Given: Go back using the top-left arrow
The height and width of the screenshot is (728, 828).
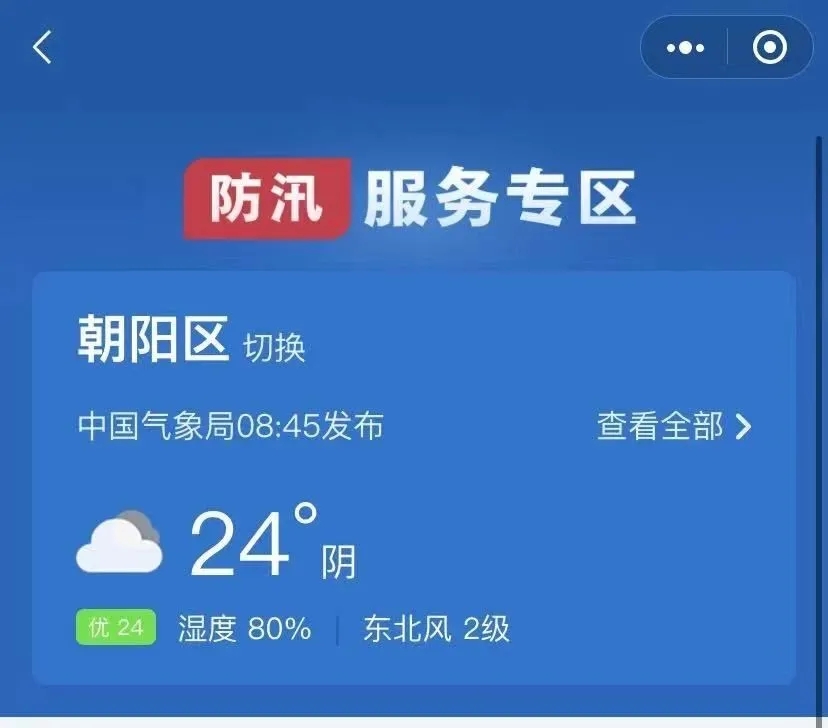Looking at the screenshot, I should coord(42,47).
